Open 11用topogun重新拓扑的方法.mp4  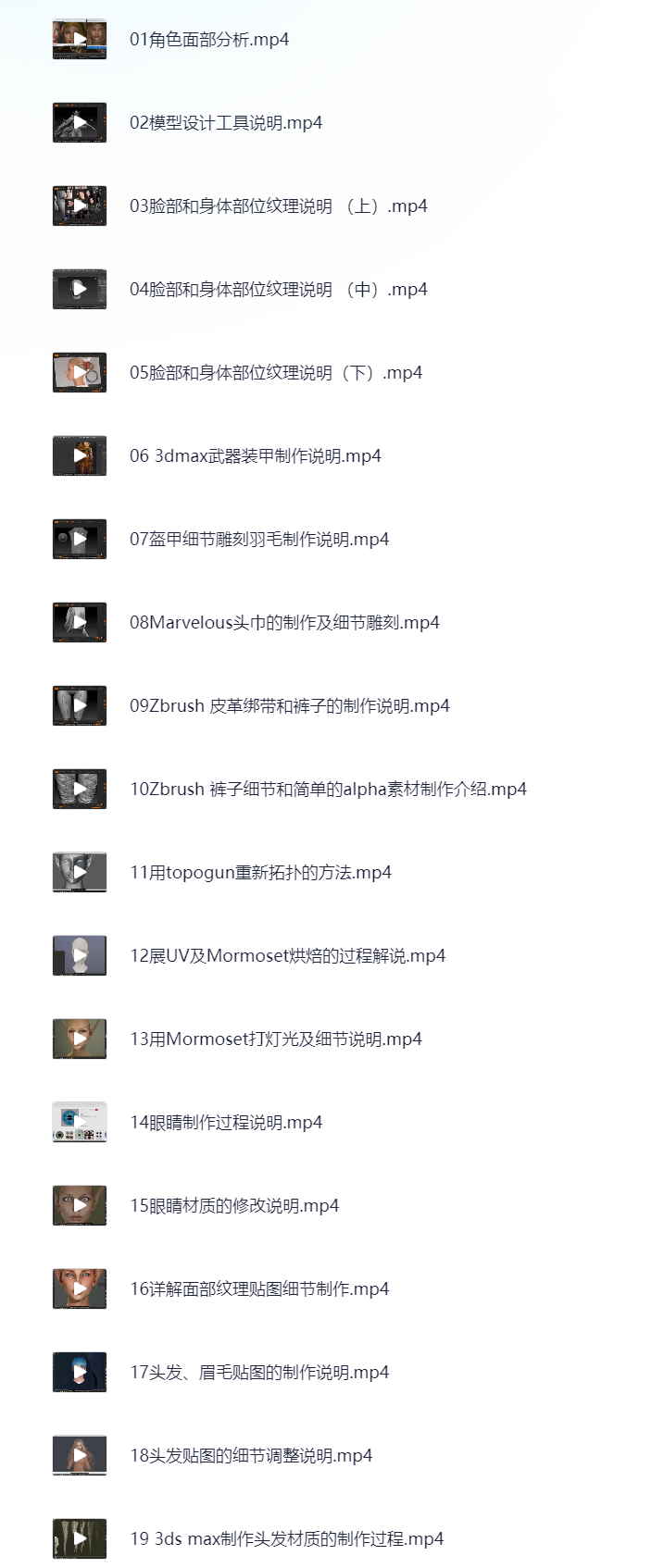260,873
